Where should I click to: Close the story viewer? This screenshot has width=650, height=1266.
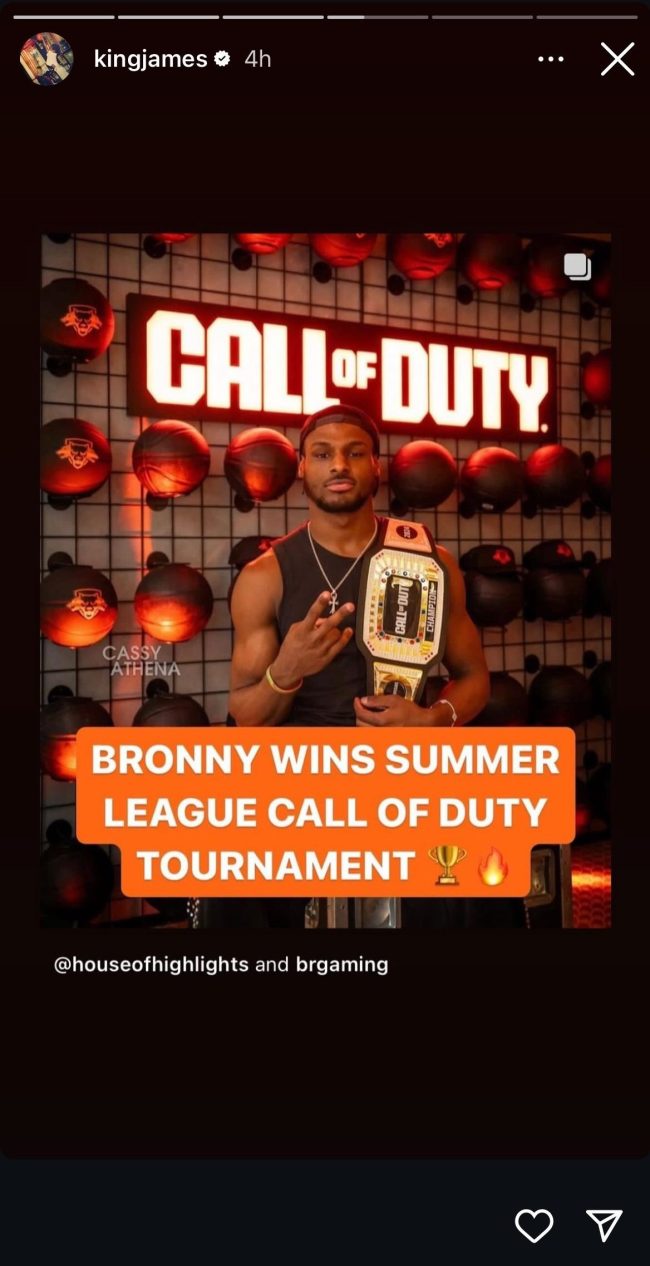pos(617,59)
